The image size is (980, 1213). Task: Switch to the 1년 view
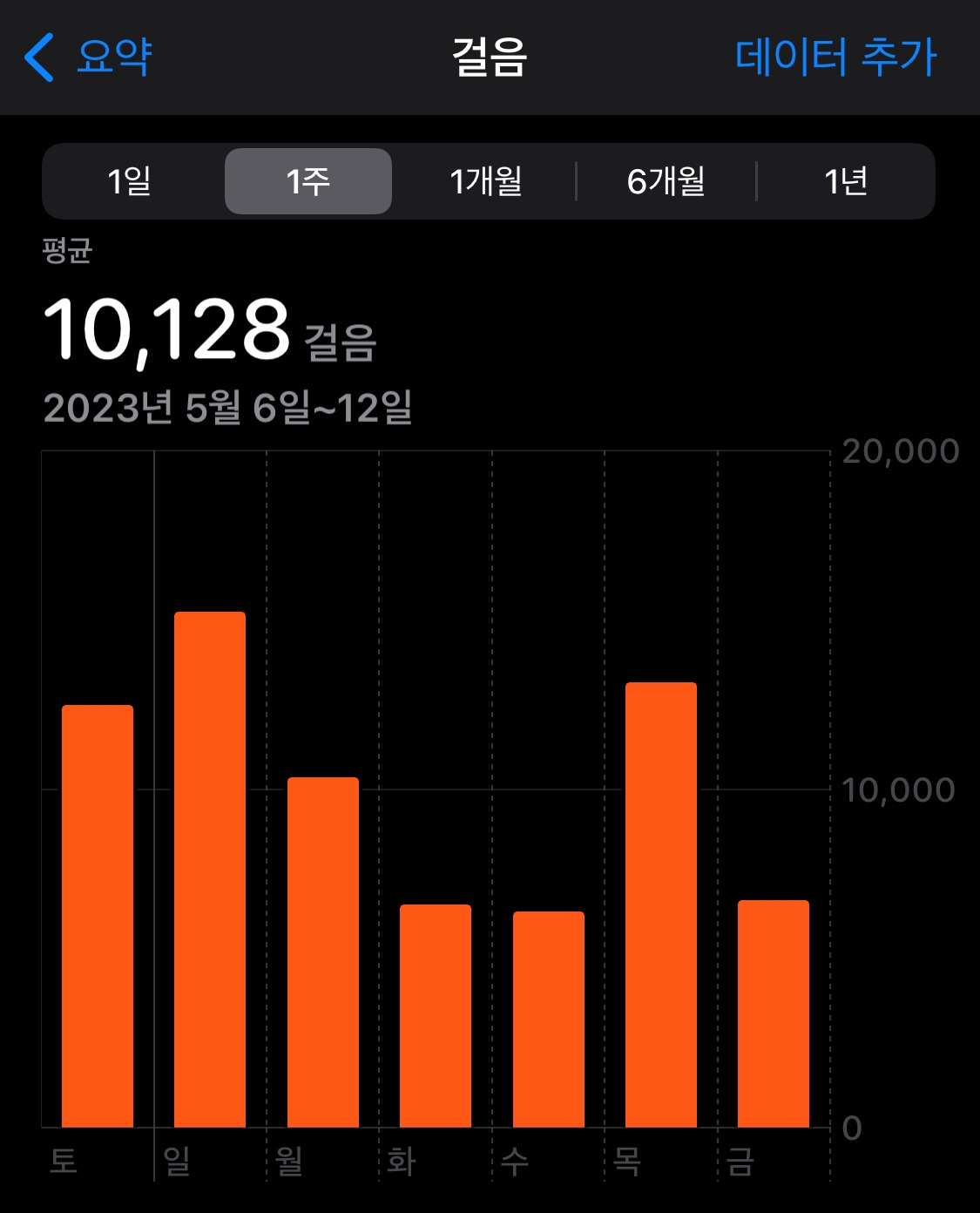tap(846, 181)
